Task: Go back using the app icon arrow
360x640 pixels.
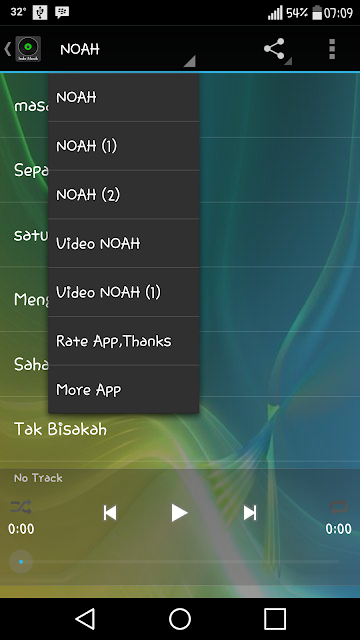Action: click(22, 49)
